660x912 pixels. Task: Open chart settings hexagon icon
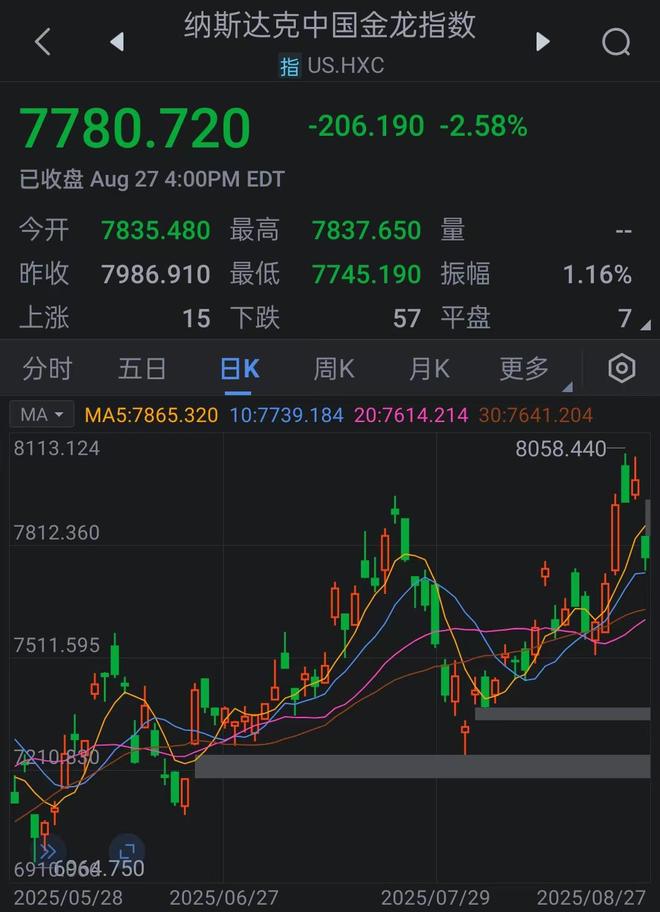click(622, 369)
